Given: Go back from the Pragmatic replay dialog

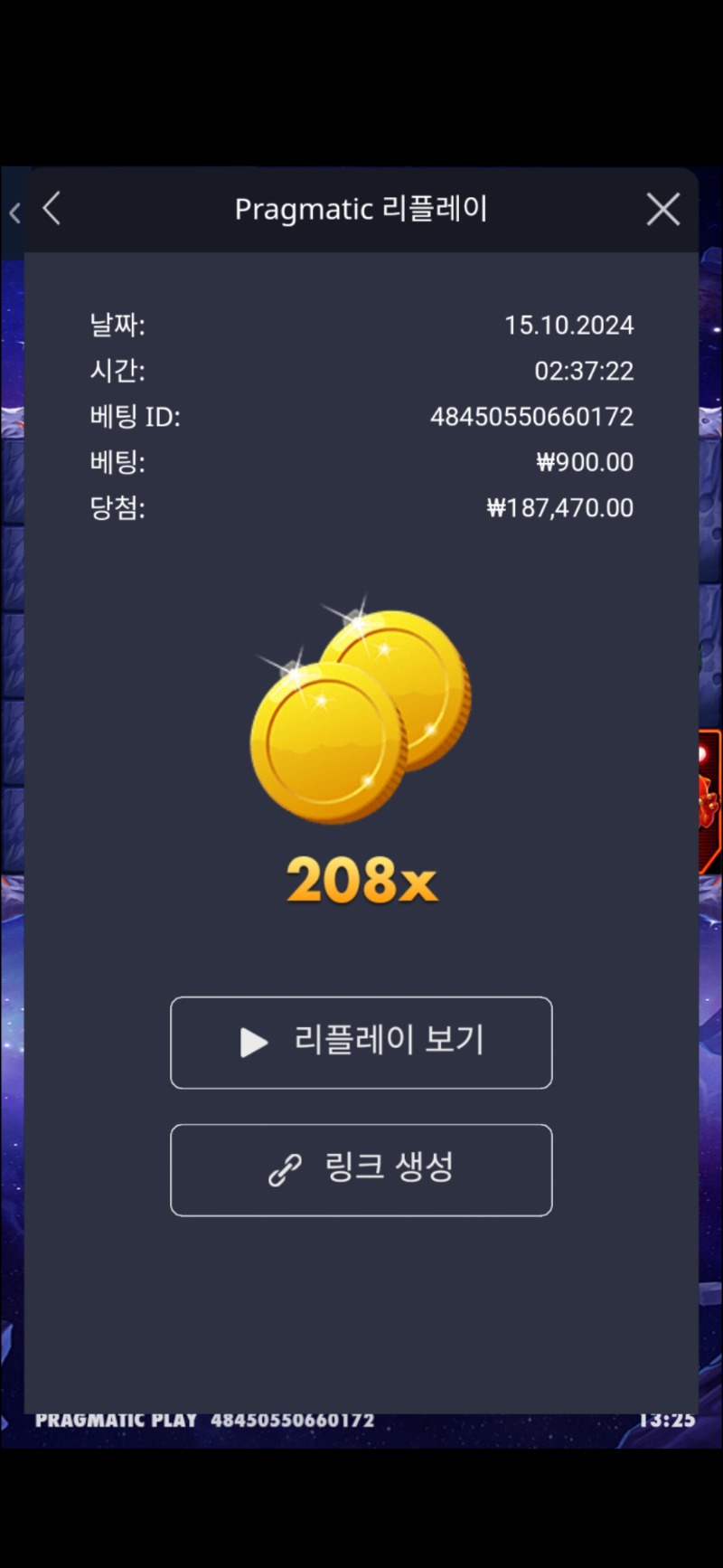Looking at the screenshot, I should pos(52,209).
